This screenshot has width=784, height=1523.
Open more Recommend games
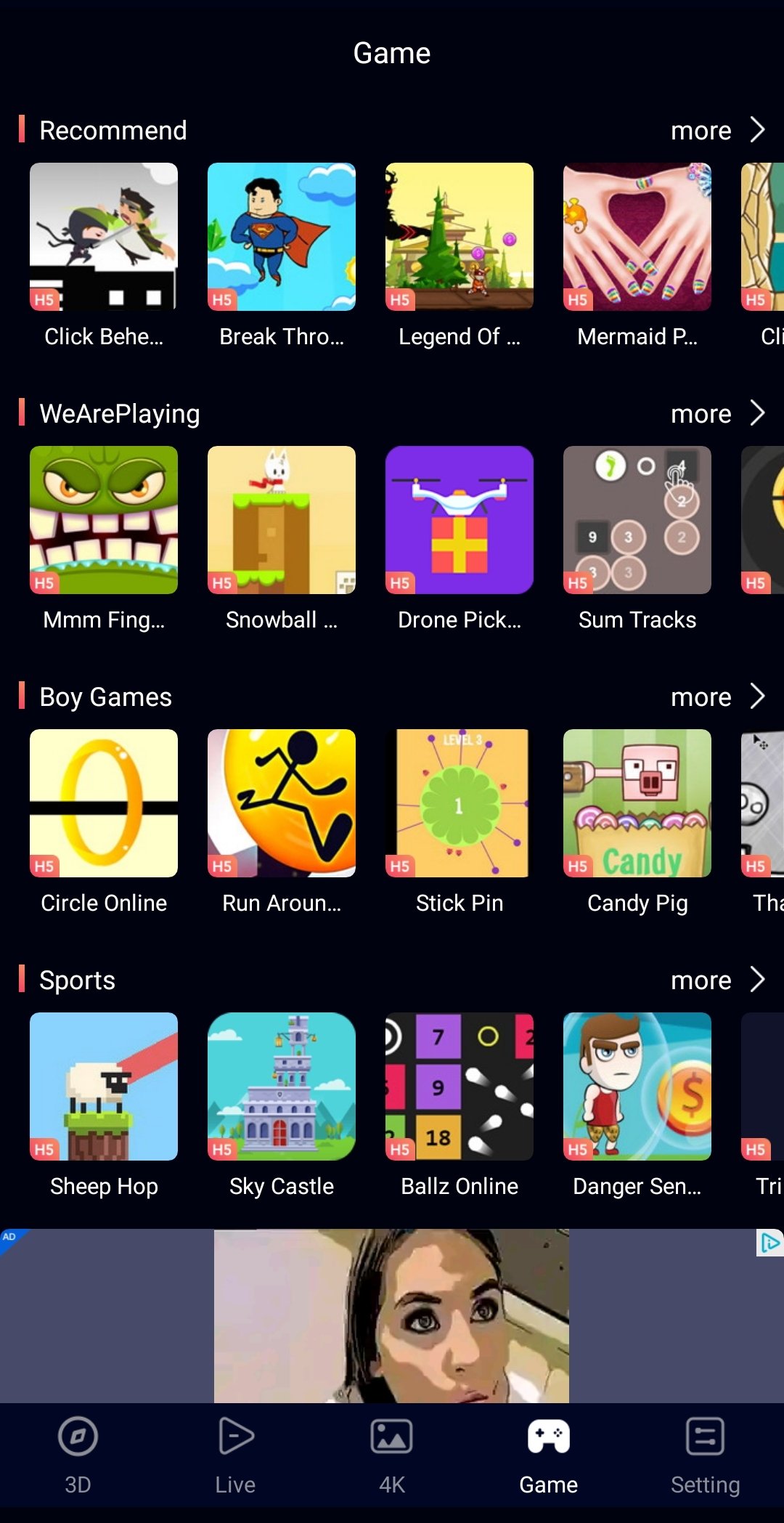(x=717, y=131)
